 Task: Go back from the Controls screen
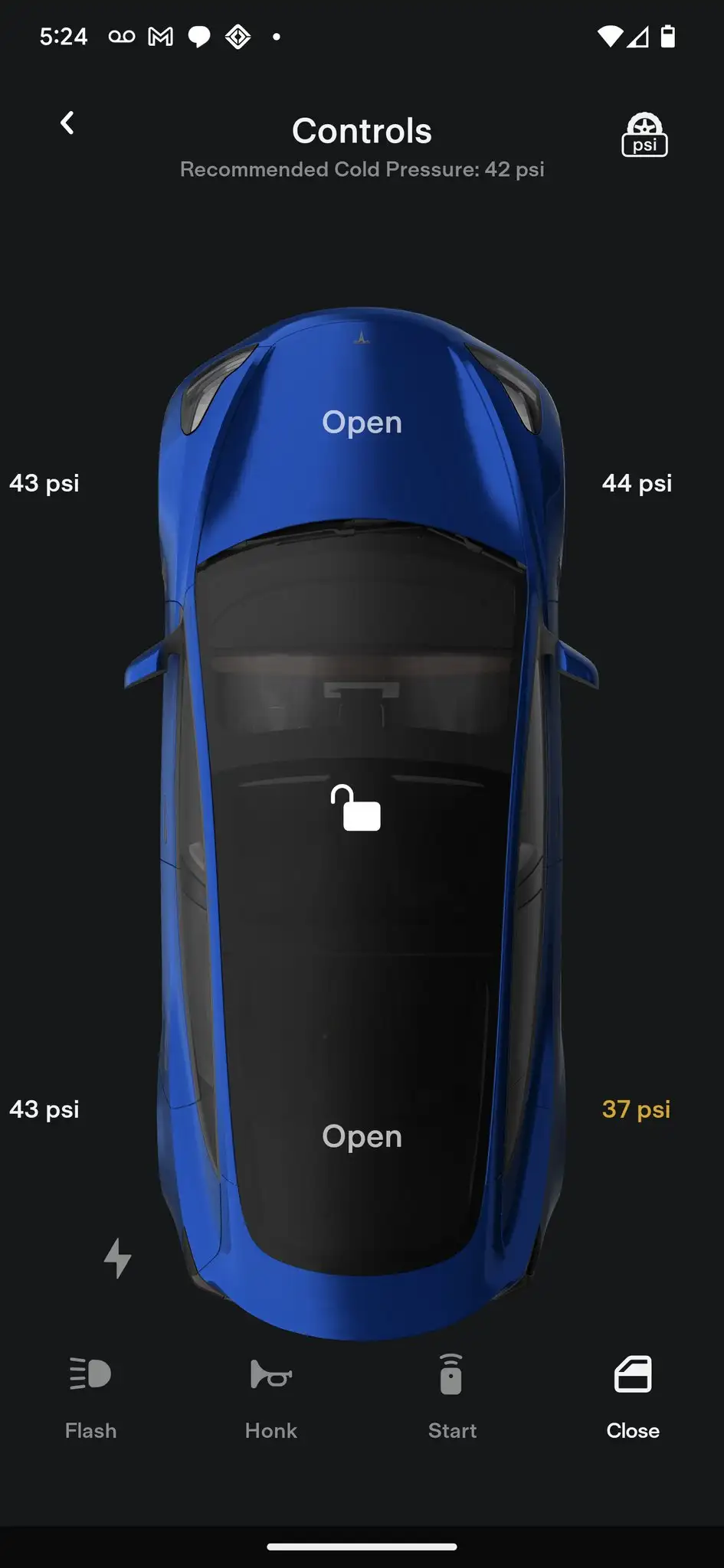[x=67, y=123]
